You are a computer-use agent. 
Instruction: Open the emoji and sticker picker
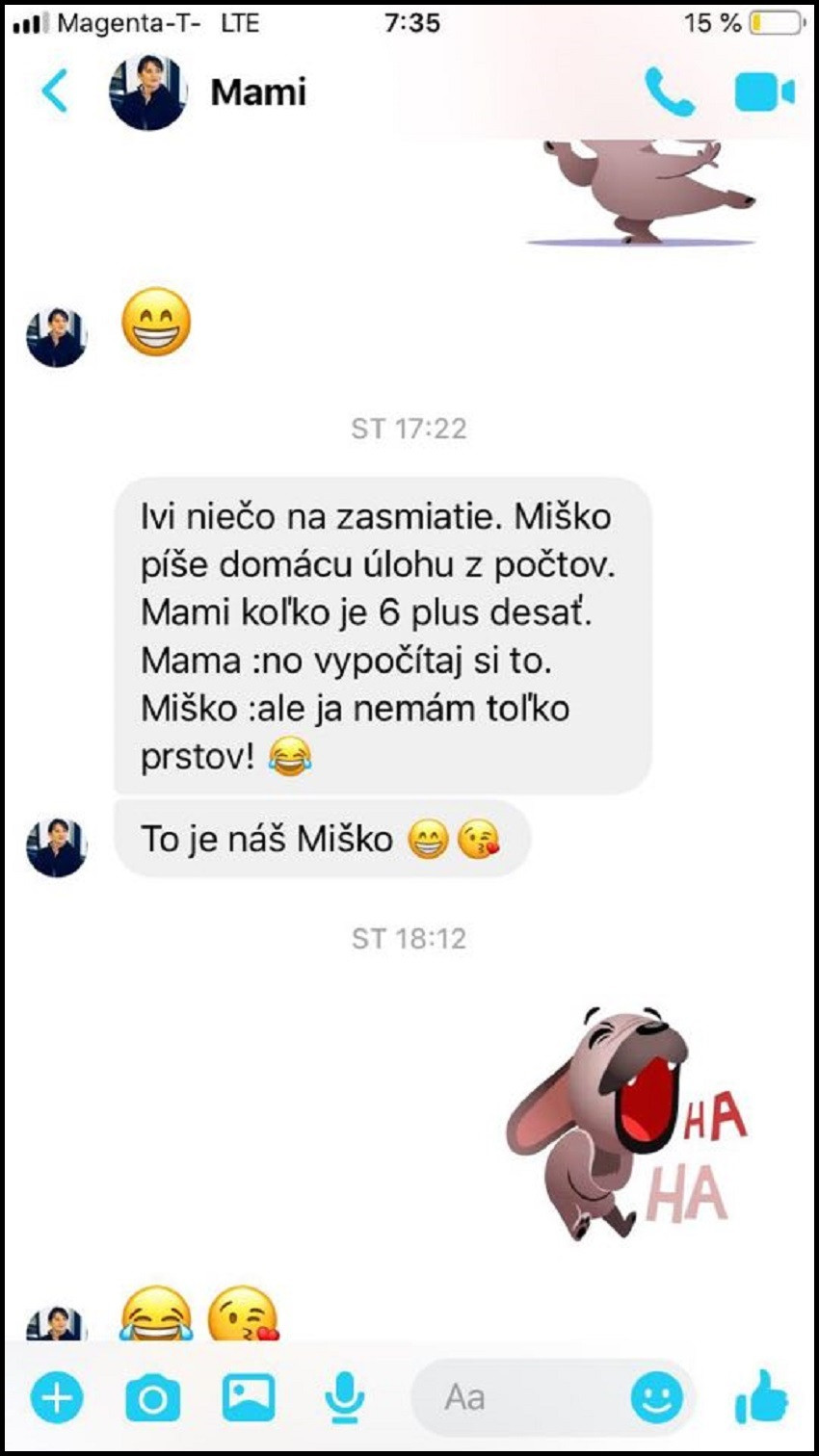coord(657,1398)
